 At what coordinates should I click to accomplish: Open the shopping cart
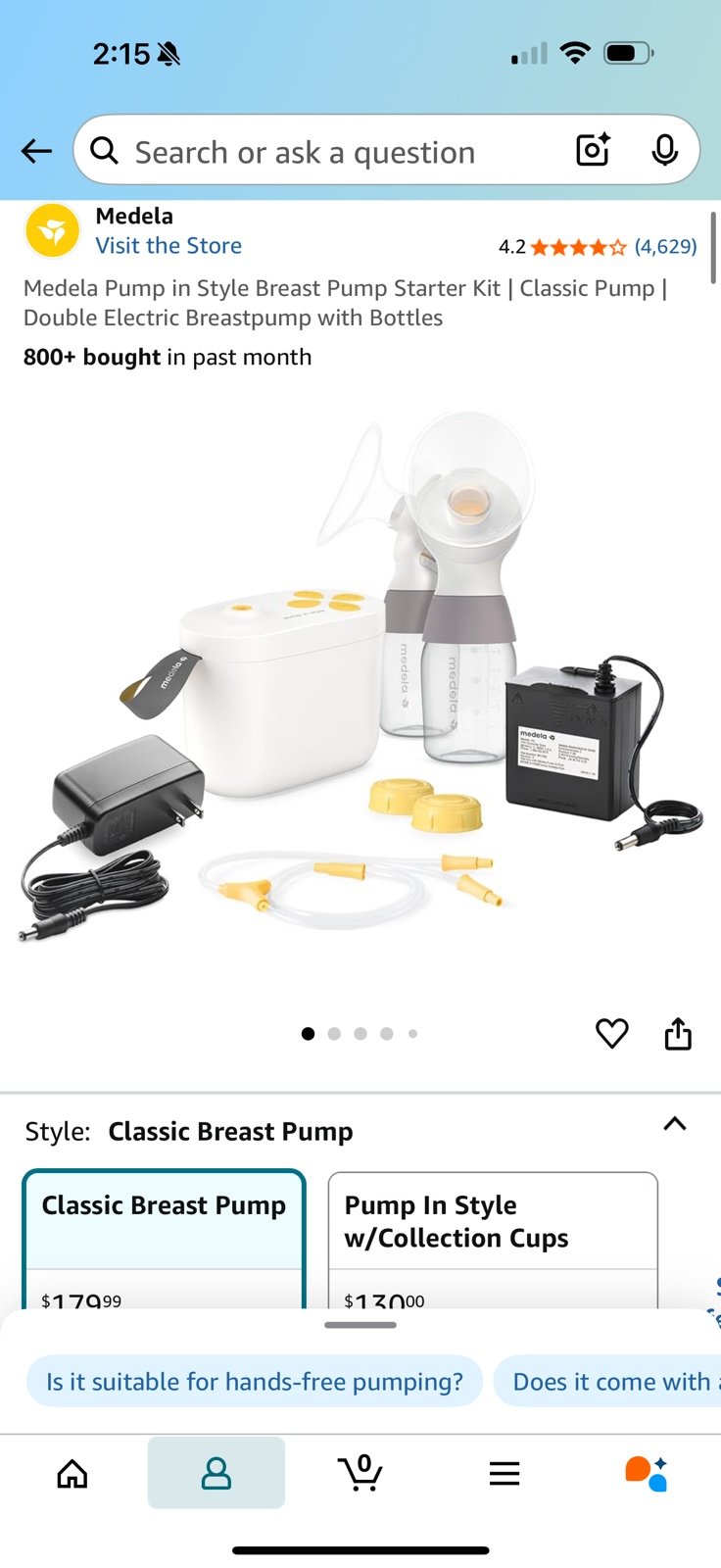[360, 1472]
